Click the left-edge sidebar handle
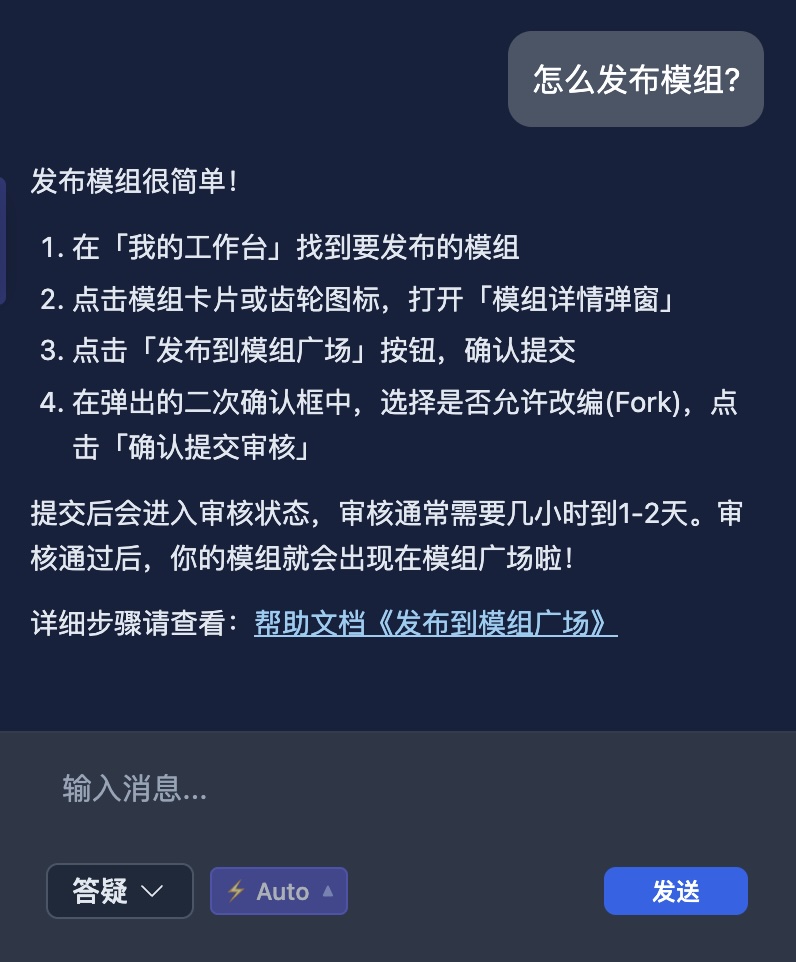 pyautogui.click(x=4, y=240)
